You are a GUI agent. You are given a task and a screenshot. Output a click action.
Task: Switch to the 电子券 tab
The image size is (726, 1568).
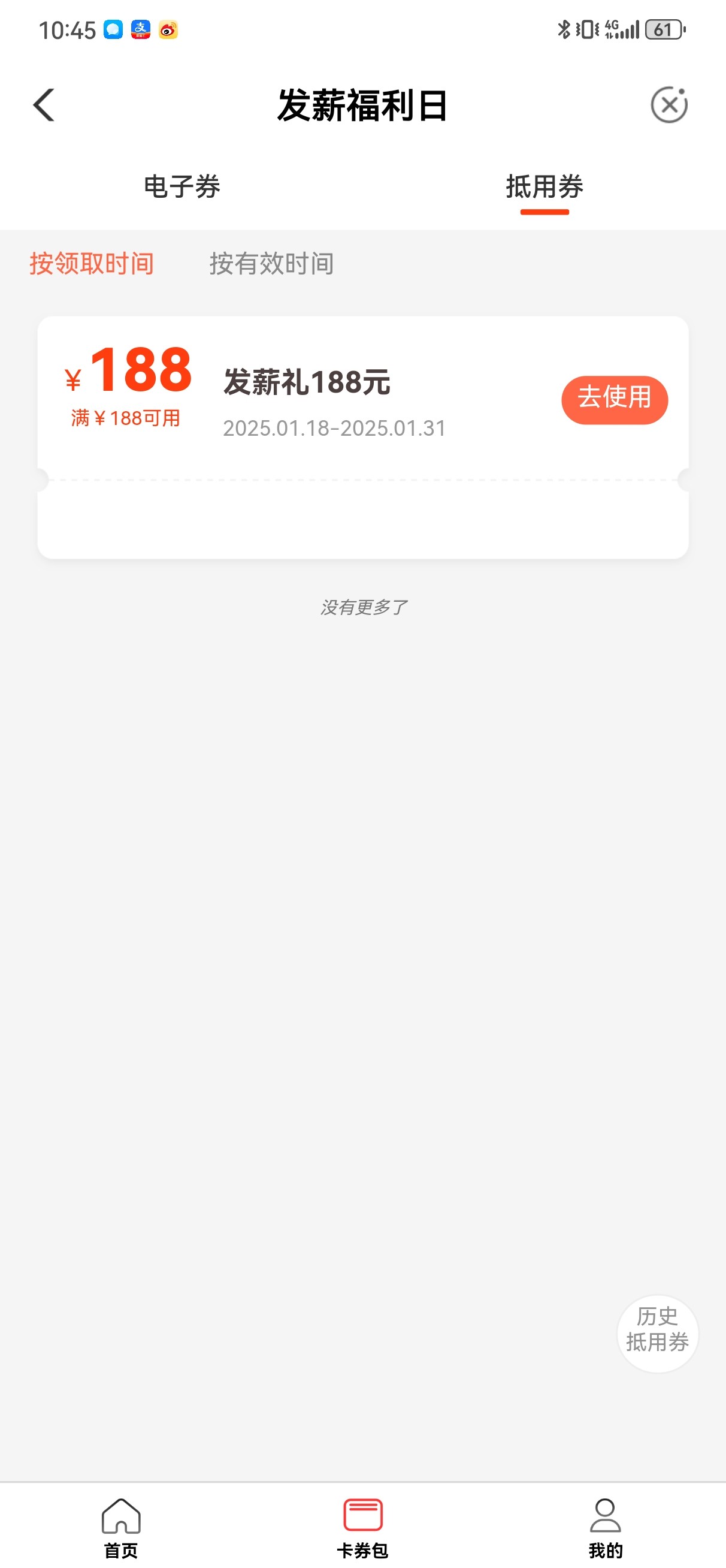click(181, 186)
